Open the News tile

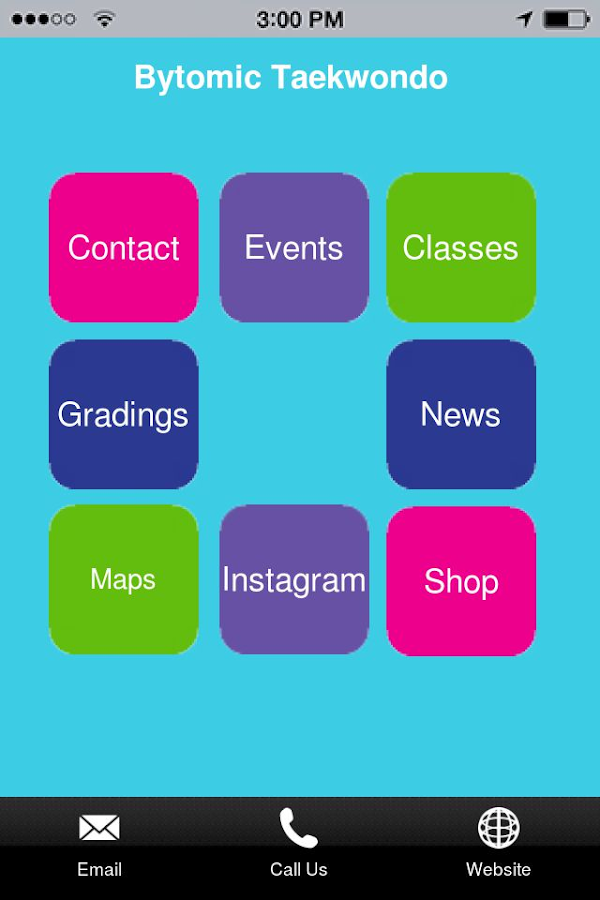[x=461, y=414]
